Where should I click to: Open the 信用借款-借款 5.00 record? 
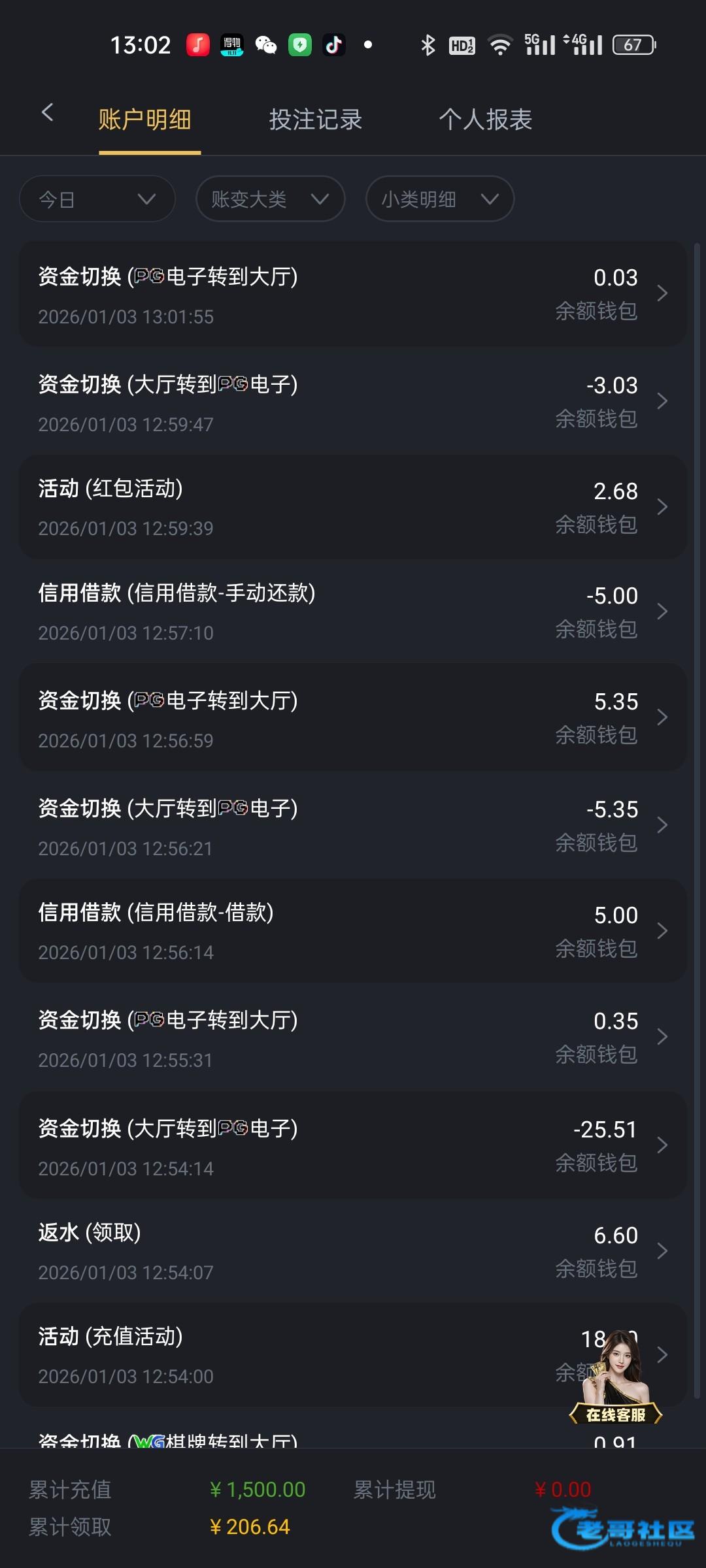click(353, 930)
